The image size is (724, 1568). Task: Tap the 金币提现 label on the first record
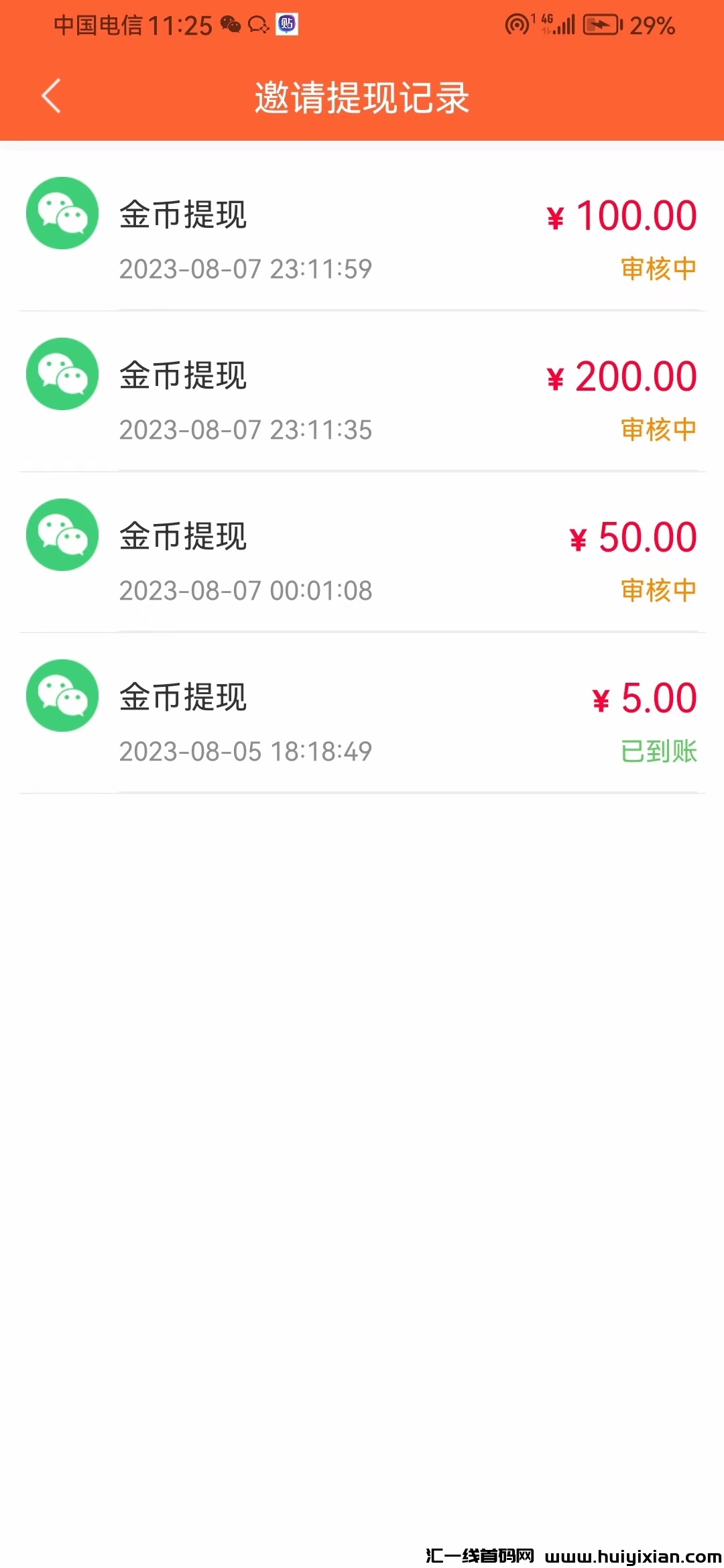(183, 213)
